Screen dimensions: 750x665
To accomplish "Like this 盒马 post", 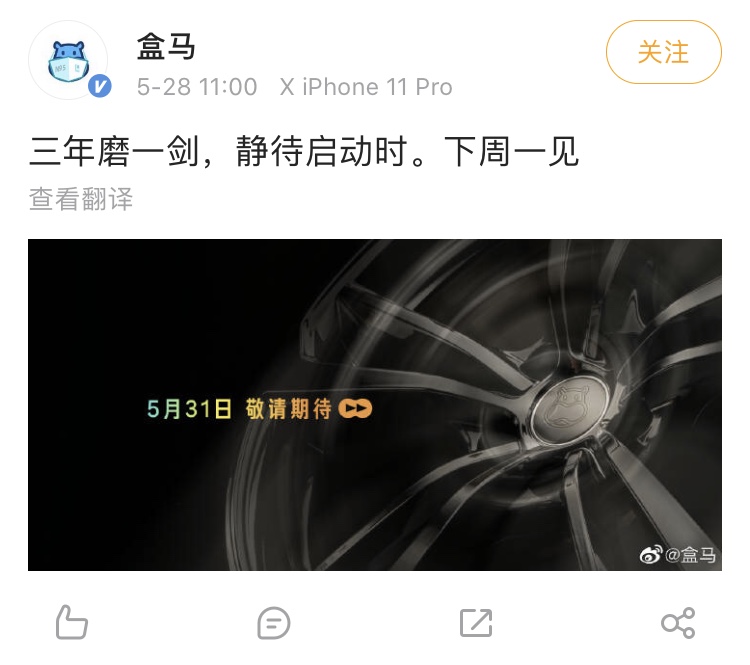I will click(x=71, y=623).
